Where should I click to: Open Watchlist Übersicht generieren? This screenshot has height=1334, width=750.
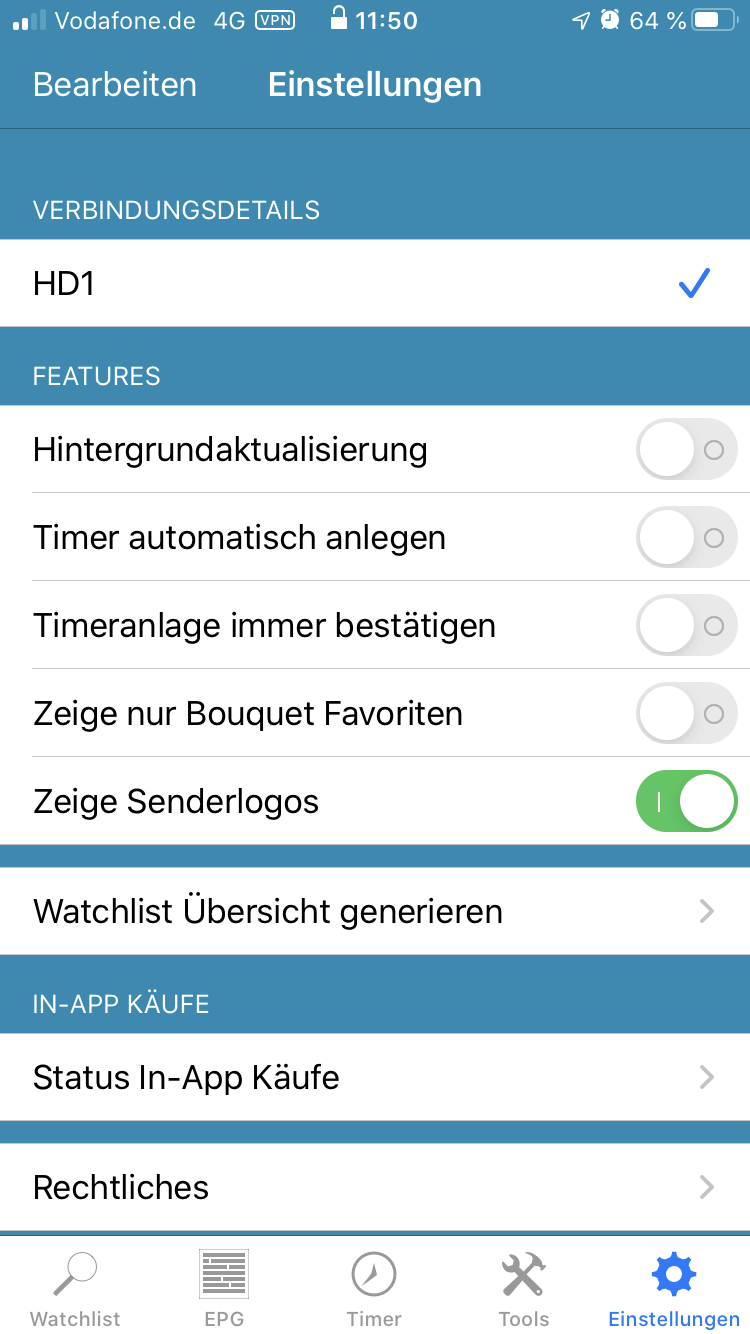374,911
